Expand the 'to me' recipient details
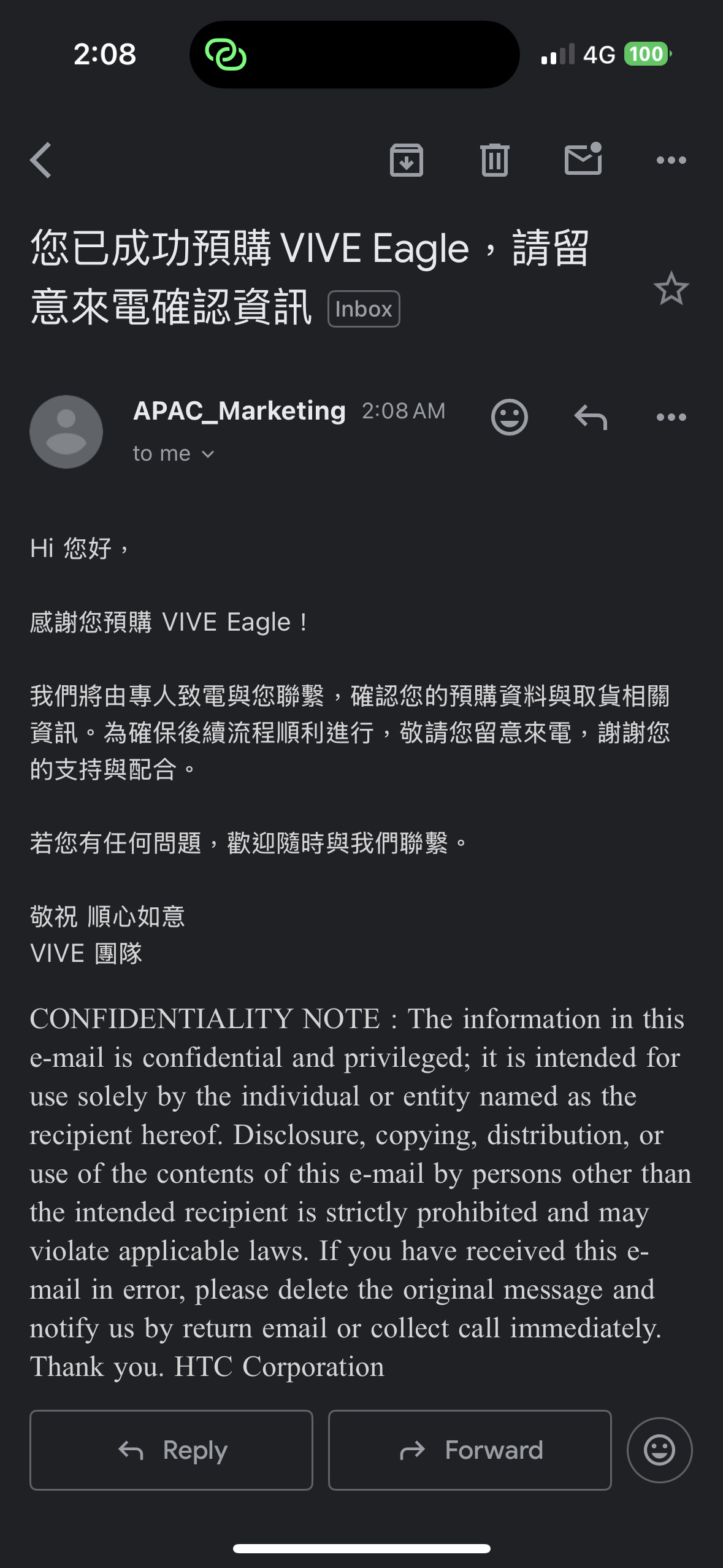The image size is (723, 1568). (x=174, y=454)
